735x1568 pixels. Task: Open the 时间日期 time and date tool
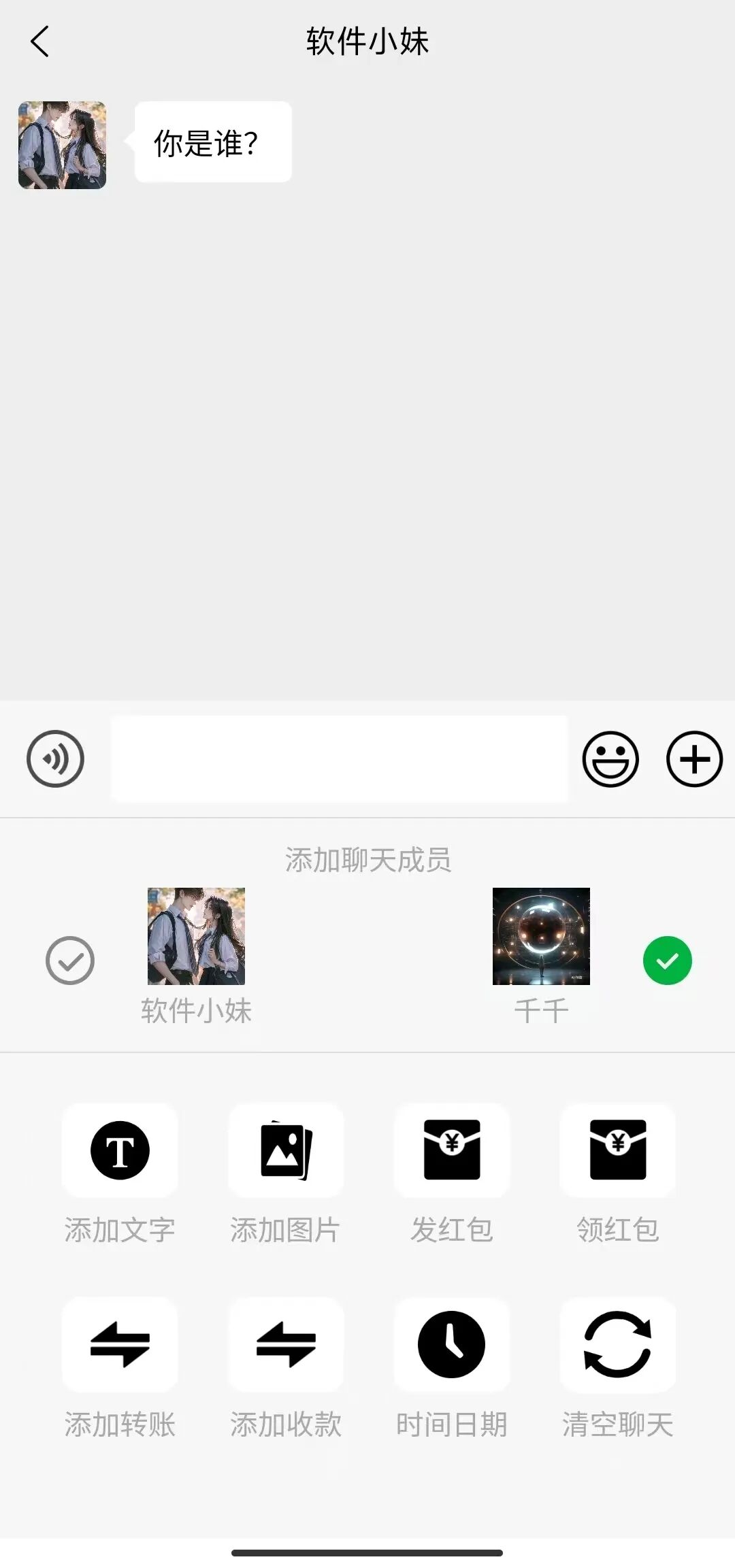452,1346
